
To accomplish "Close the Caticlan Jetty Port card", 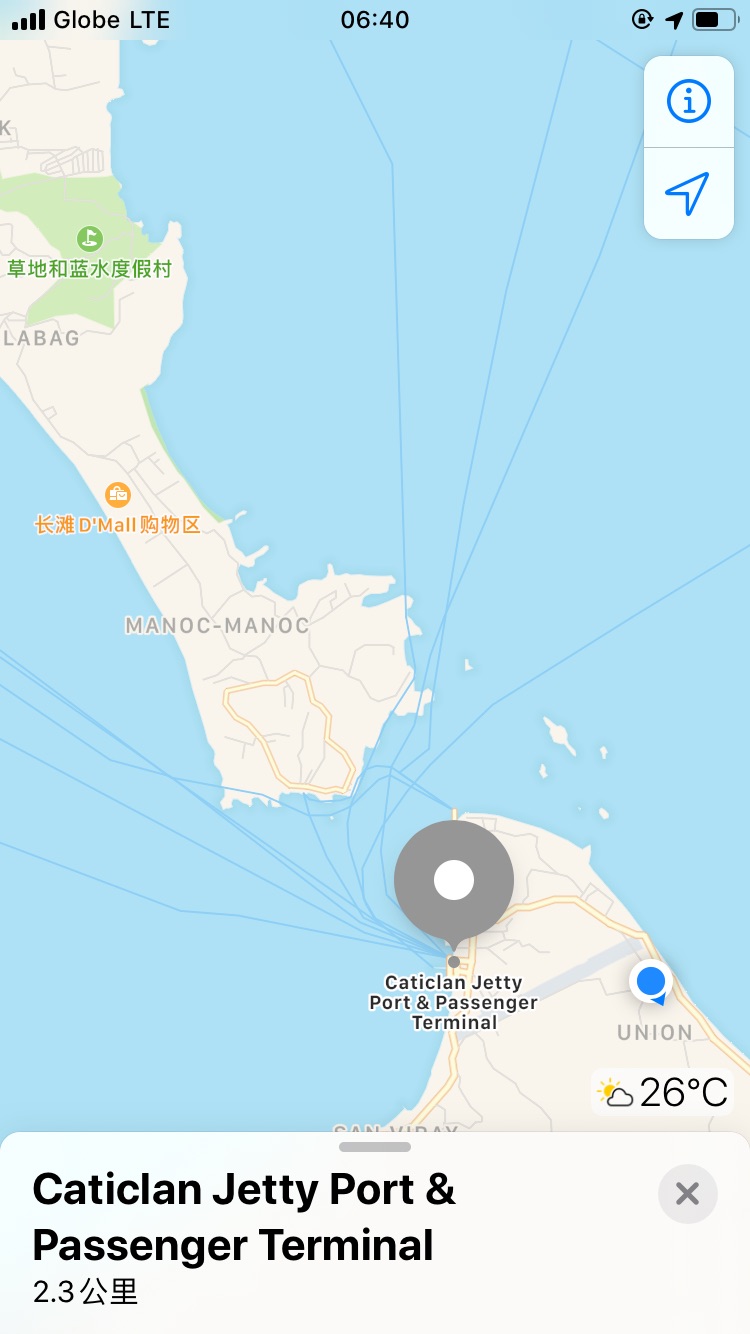I will 687,1193.
